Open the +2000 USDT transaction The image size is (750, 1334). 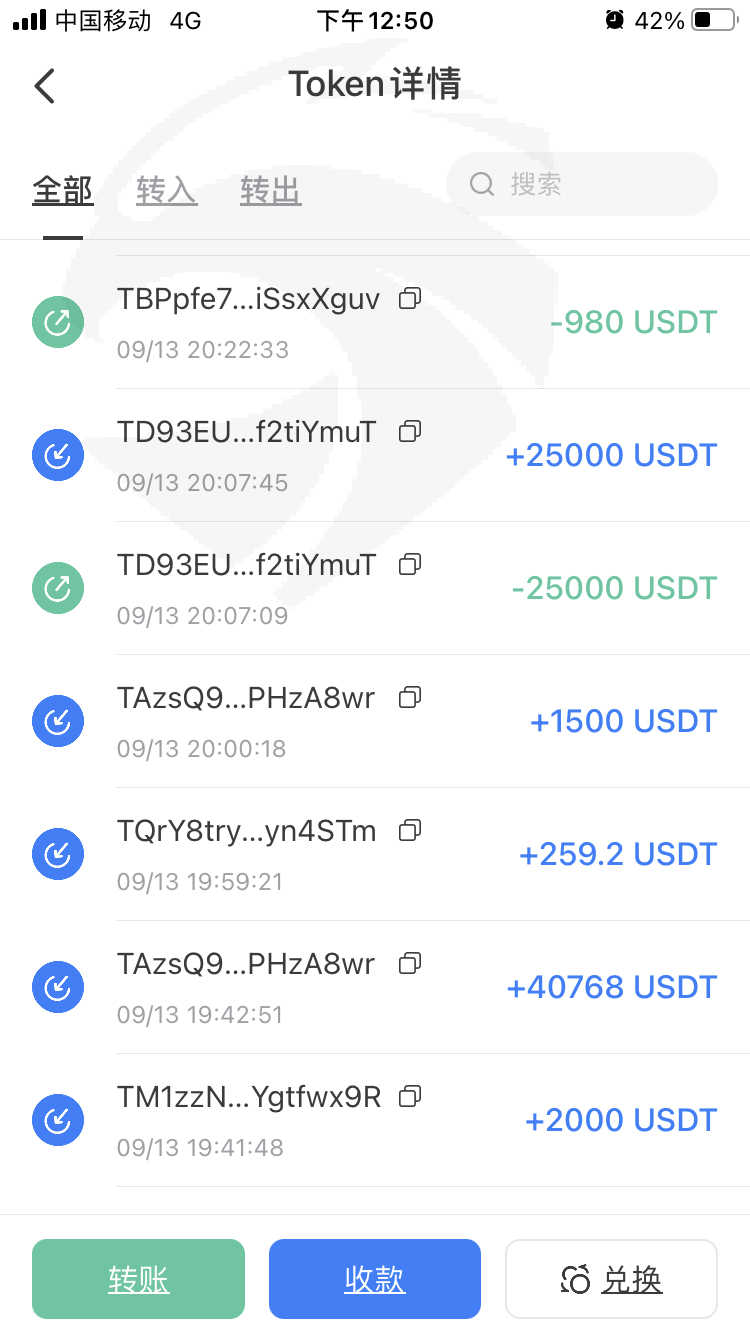375,1120
